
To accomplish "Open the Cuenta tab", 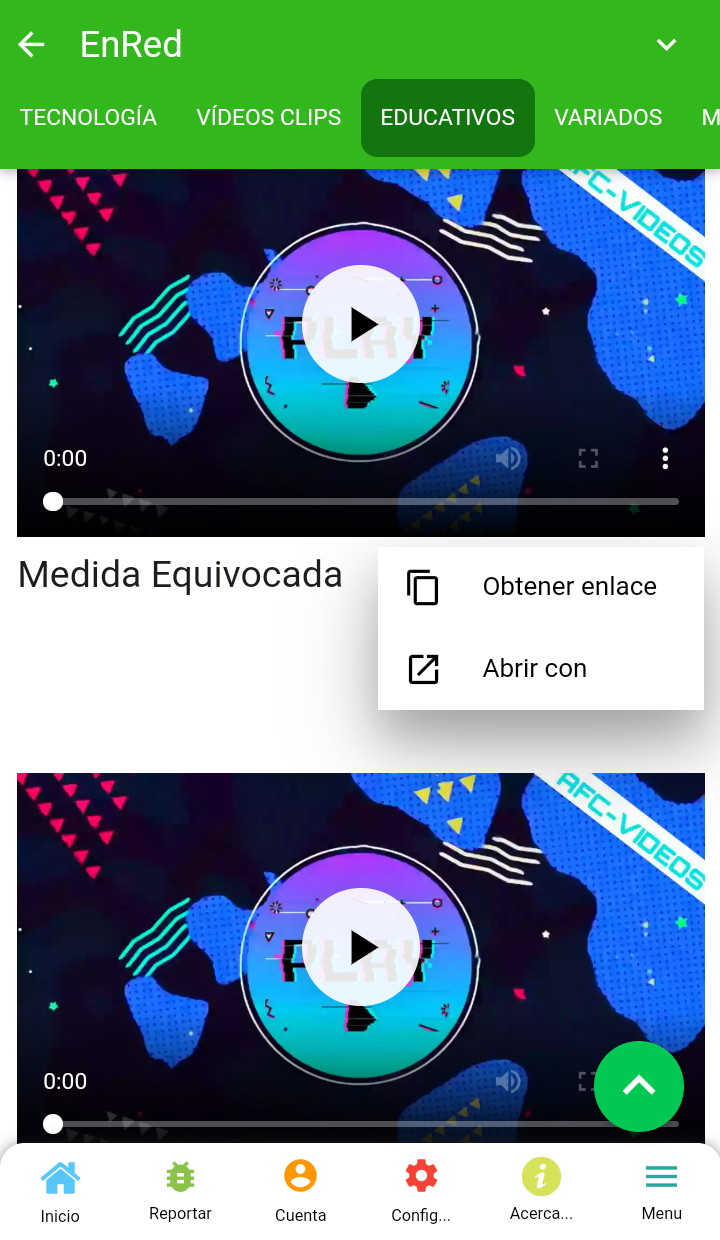I will pos(300,1192).
